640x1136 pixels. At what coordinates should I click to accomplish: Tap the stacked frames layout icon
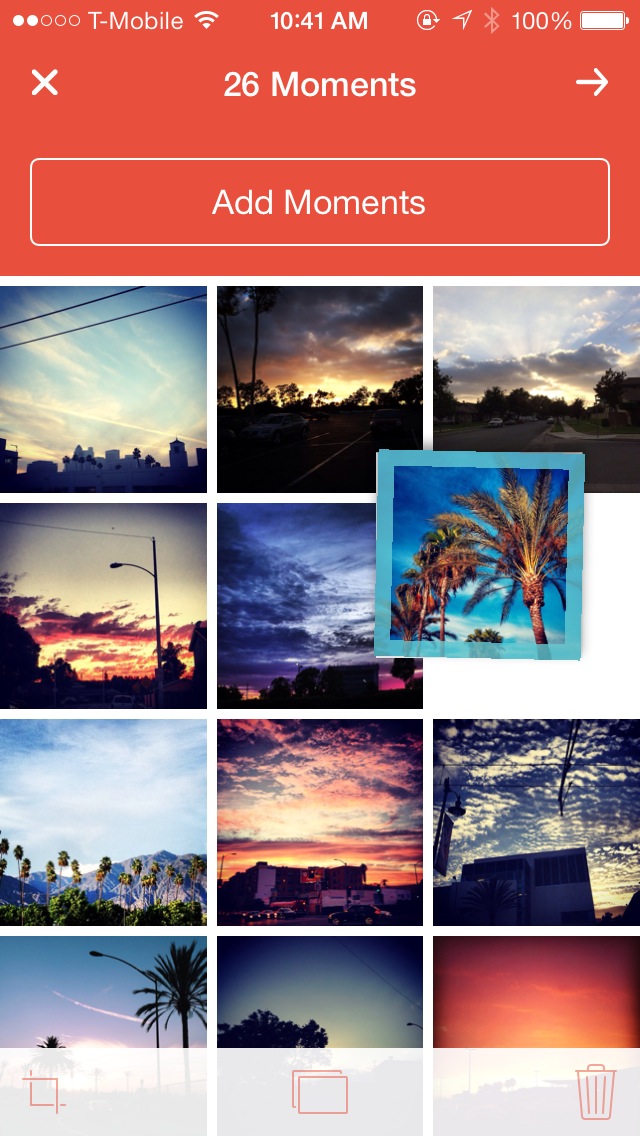coord(319,1091)
